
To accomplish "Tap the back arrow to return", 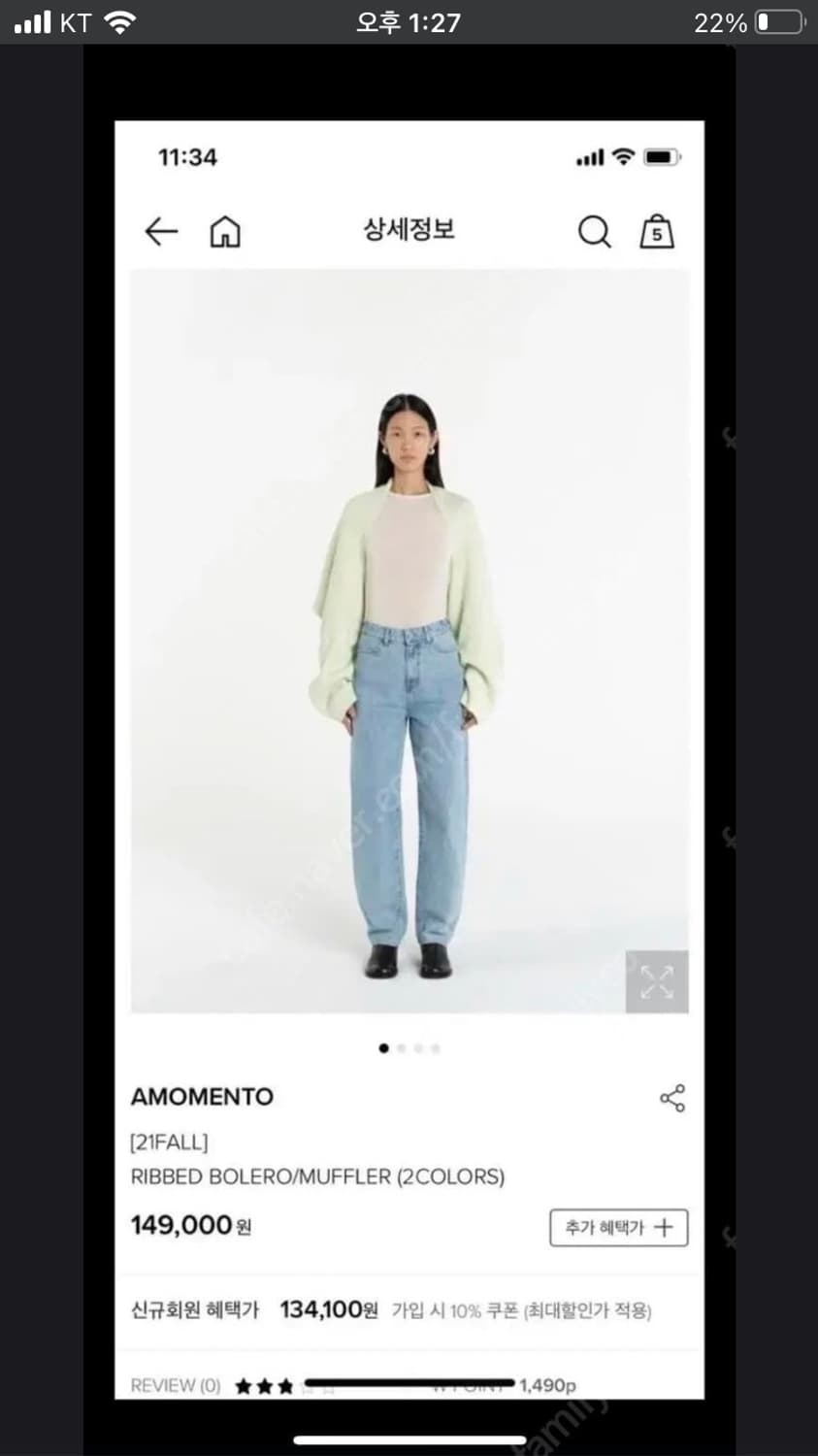I will coord(161,231).
